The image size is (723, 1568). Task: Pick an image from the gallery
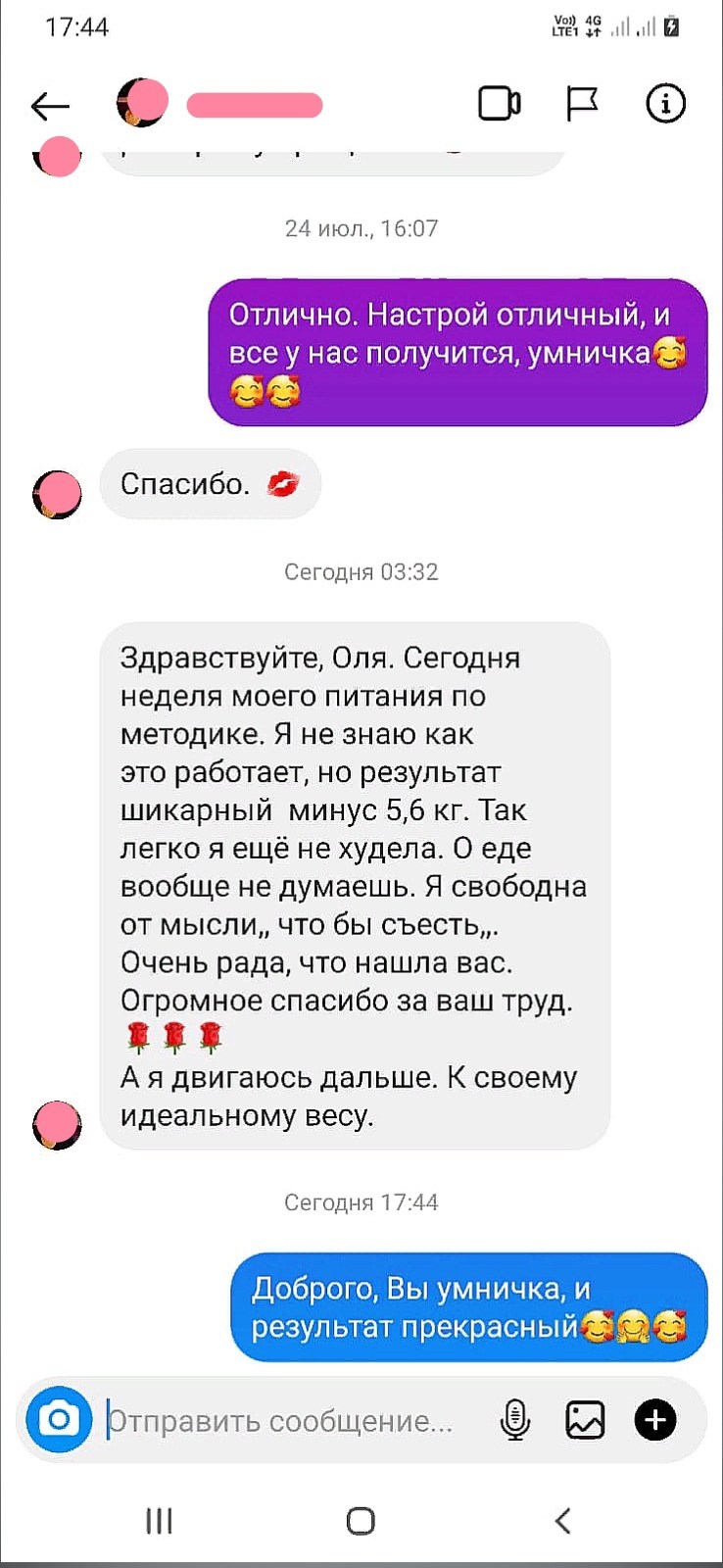click(585, 1420)
